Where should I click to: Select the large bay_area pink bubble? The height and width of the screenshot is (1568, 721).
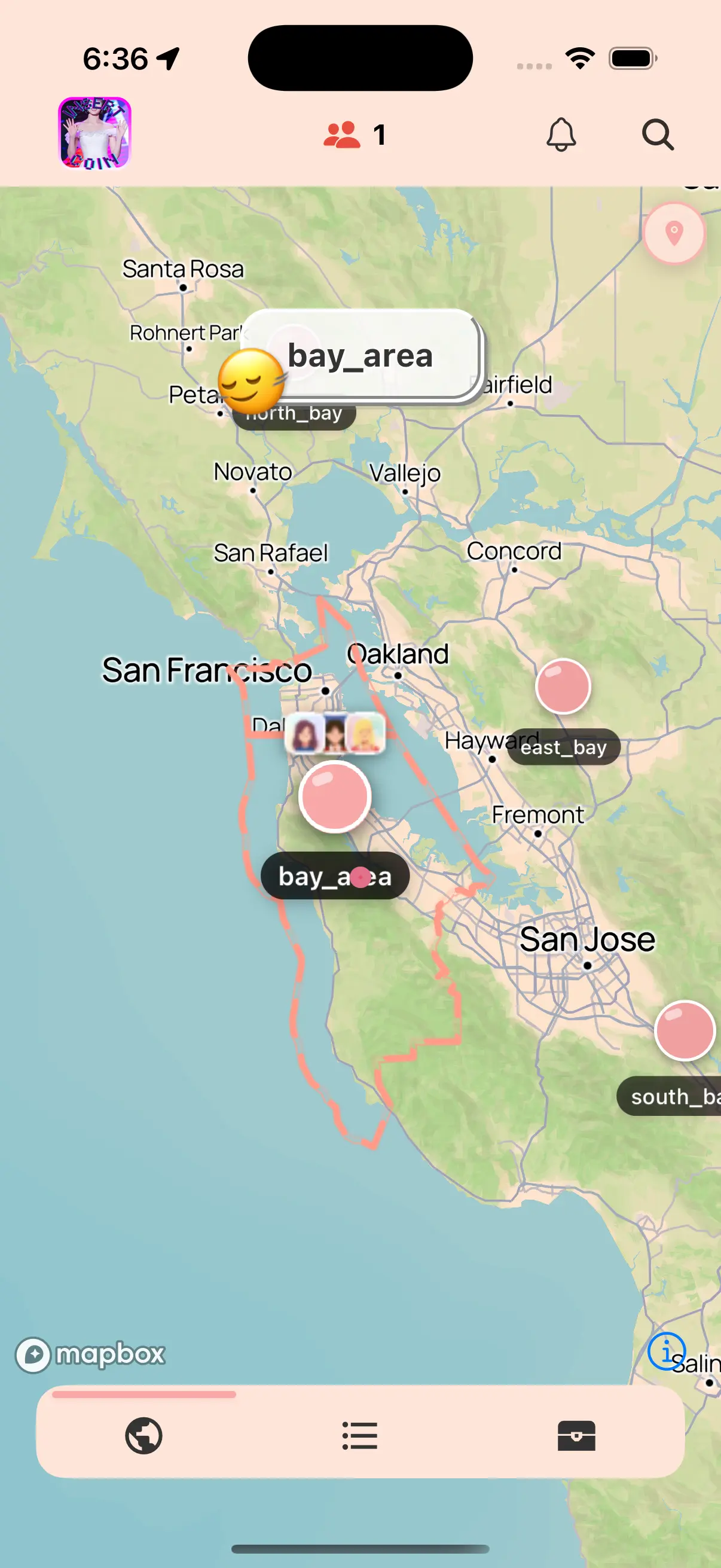click(x=335, y=795)
